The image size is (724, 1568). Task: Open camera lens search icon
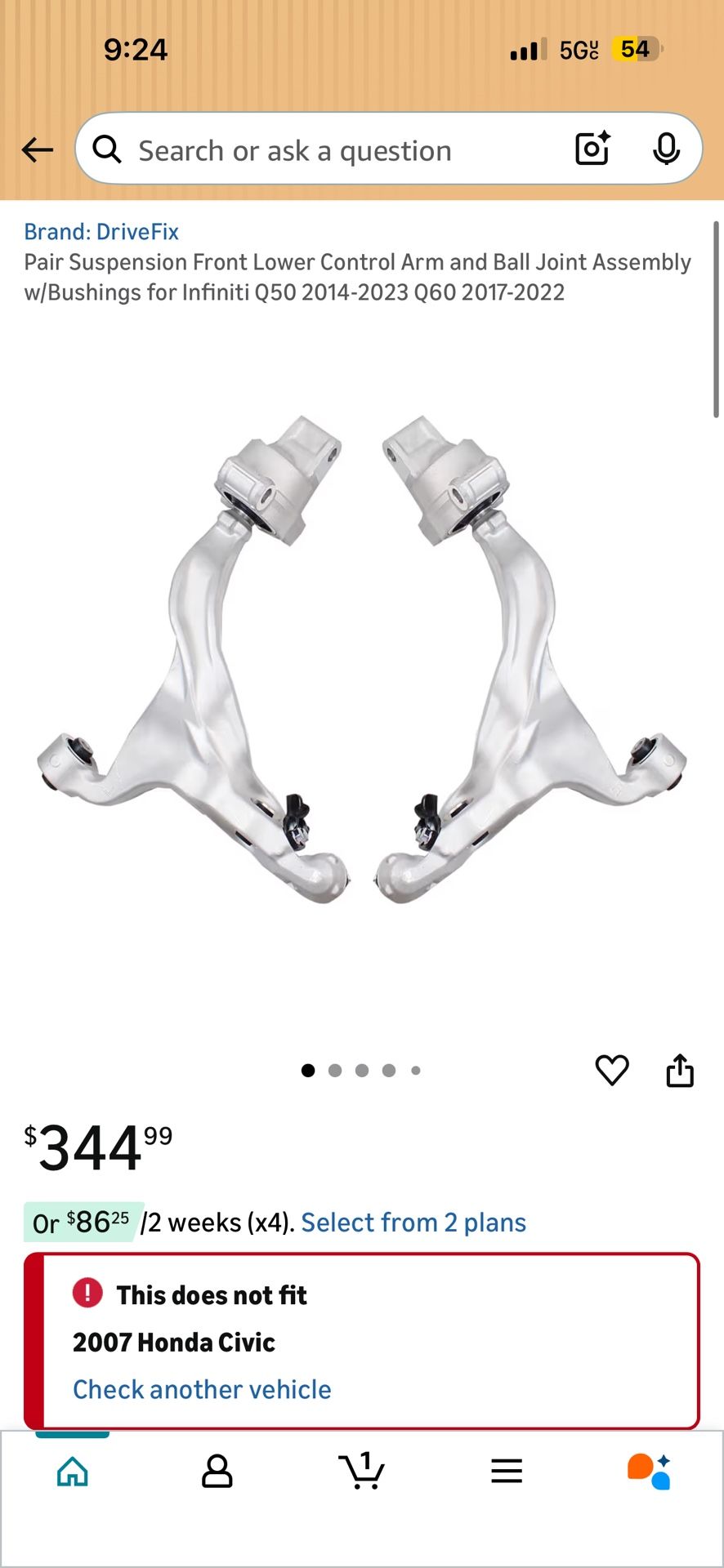(x=593, y=149)
